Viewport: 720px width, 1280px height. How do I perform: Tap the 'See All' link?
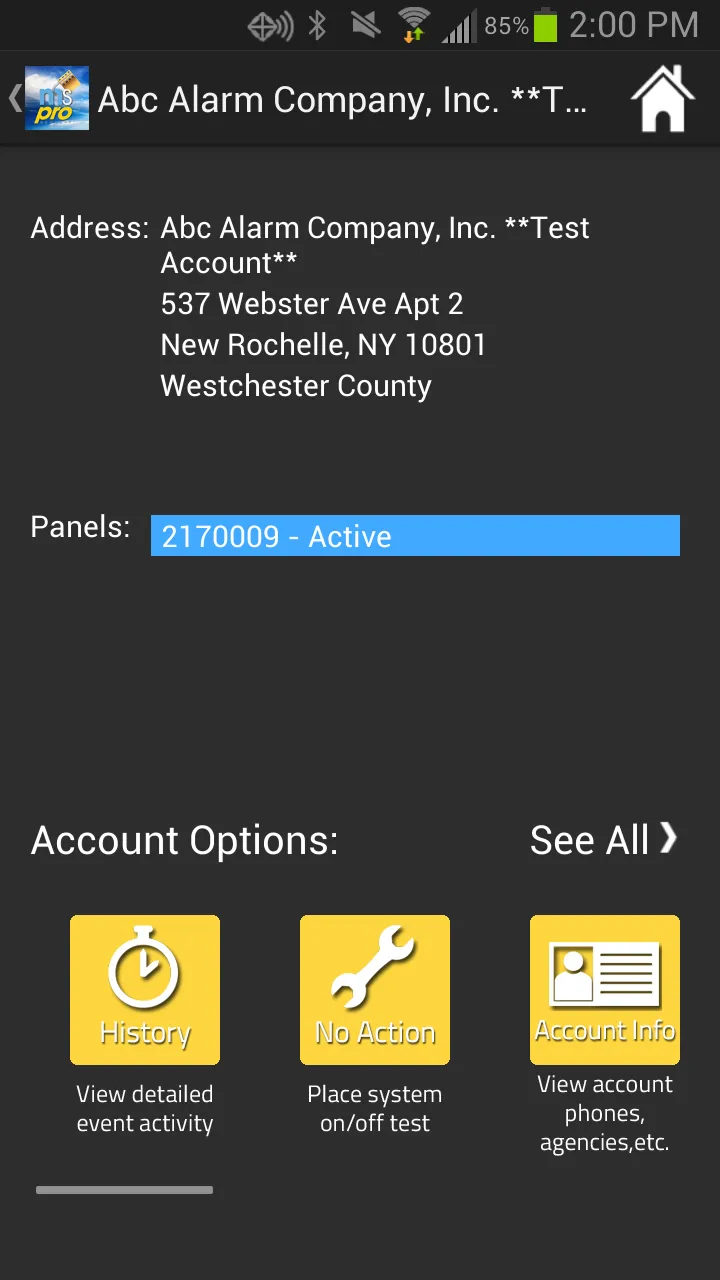pos(589,840)
